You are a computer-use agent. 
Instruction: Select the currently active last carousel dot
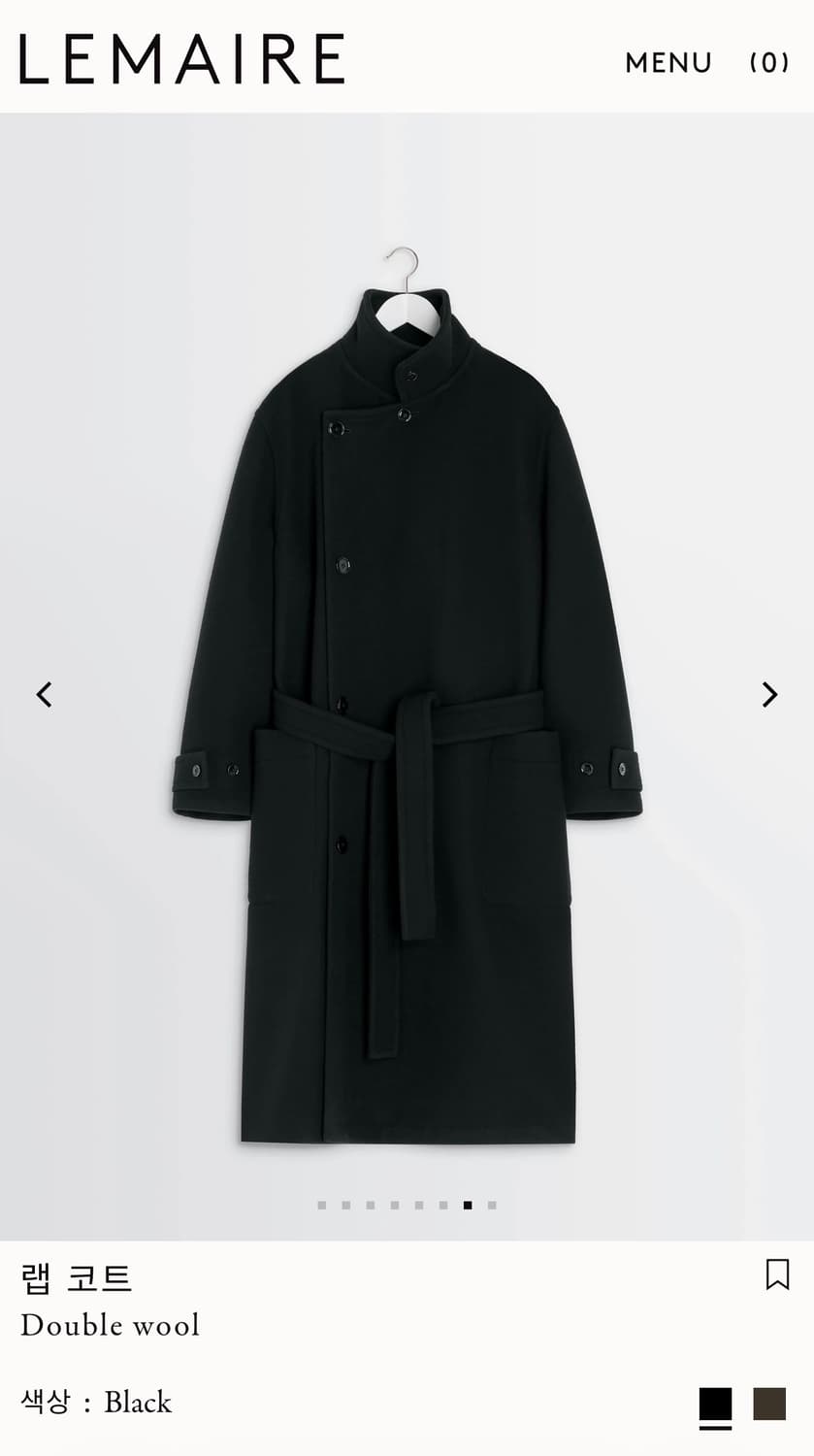point(467,1205)
